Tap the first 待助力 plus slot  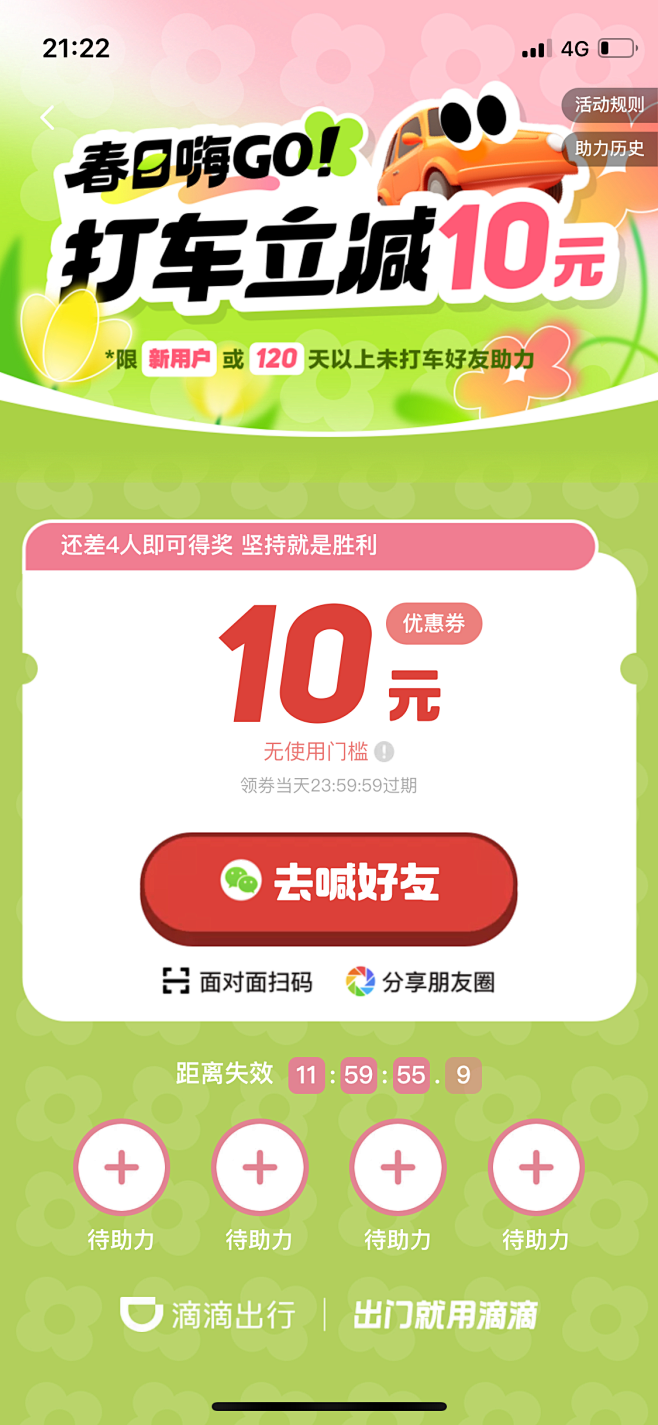click(122, 1167)
